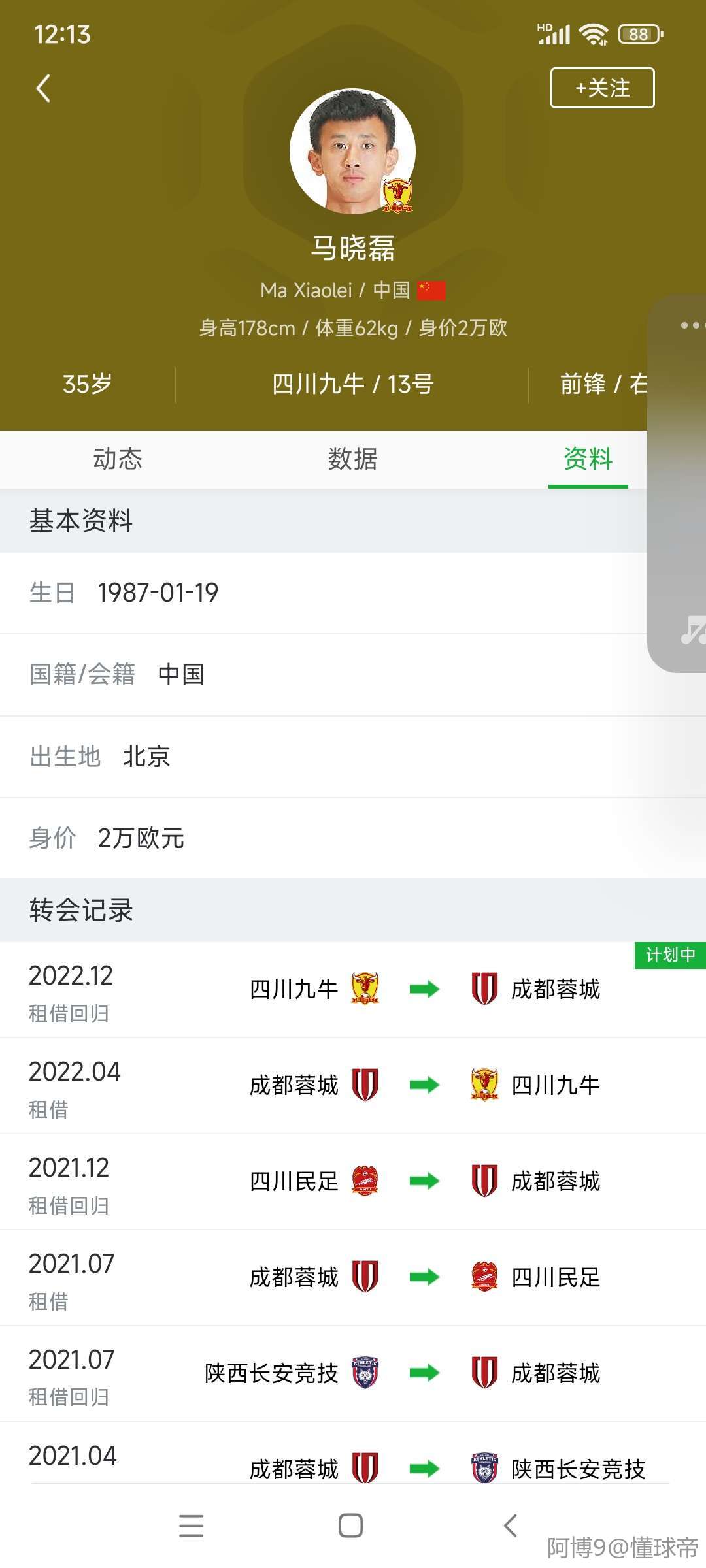Screen dimensions: 706x1568
Task: Switch to the 动态 tab
Action: [118, 459]
